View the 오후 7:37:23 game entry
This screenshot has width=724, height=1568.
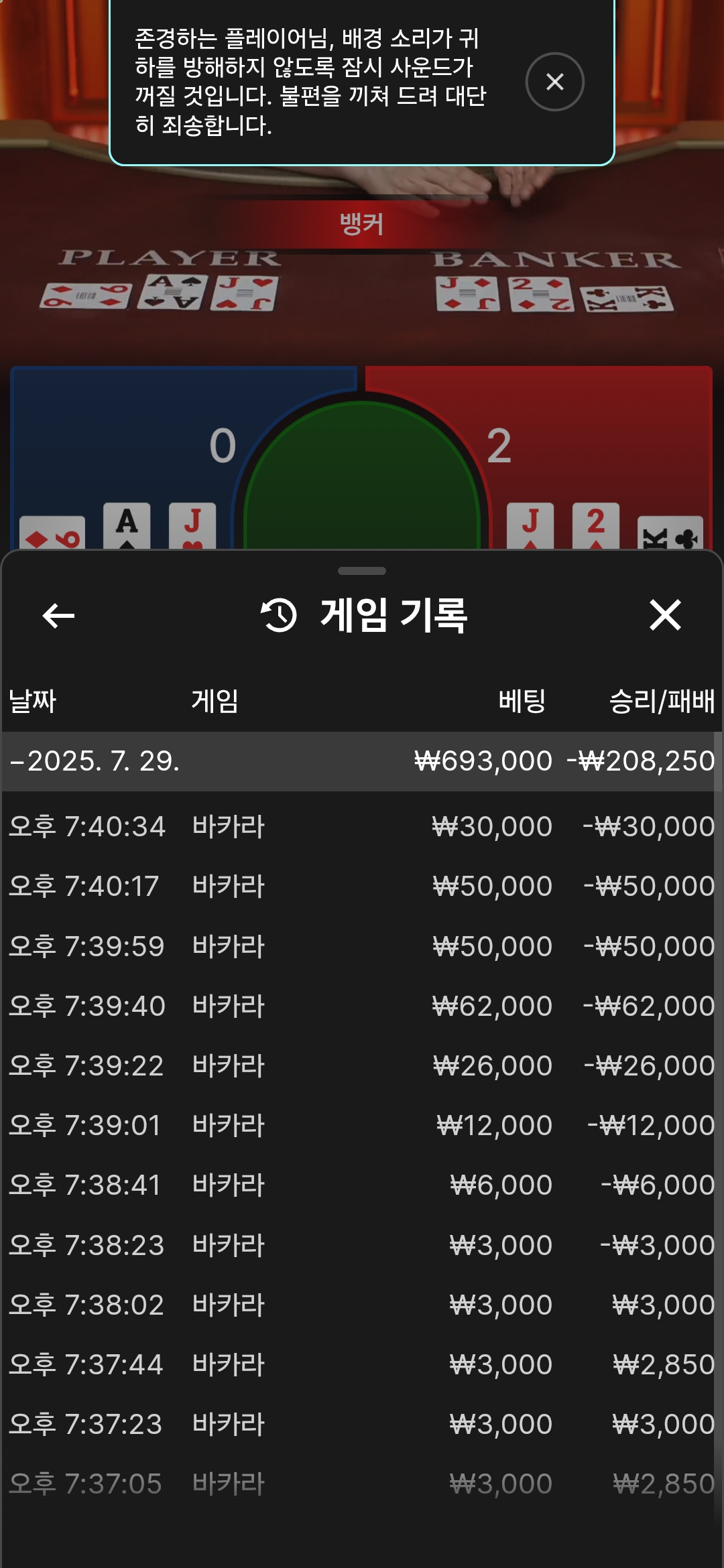pyautogui.click(x=362, y=1424)
